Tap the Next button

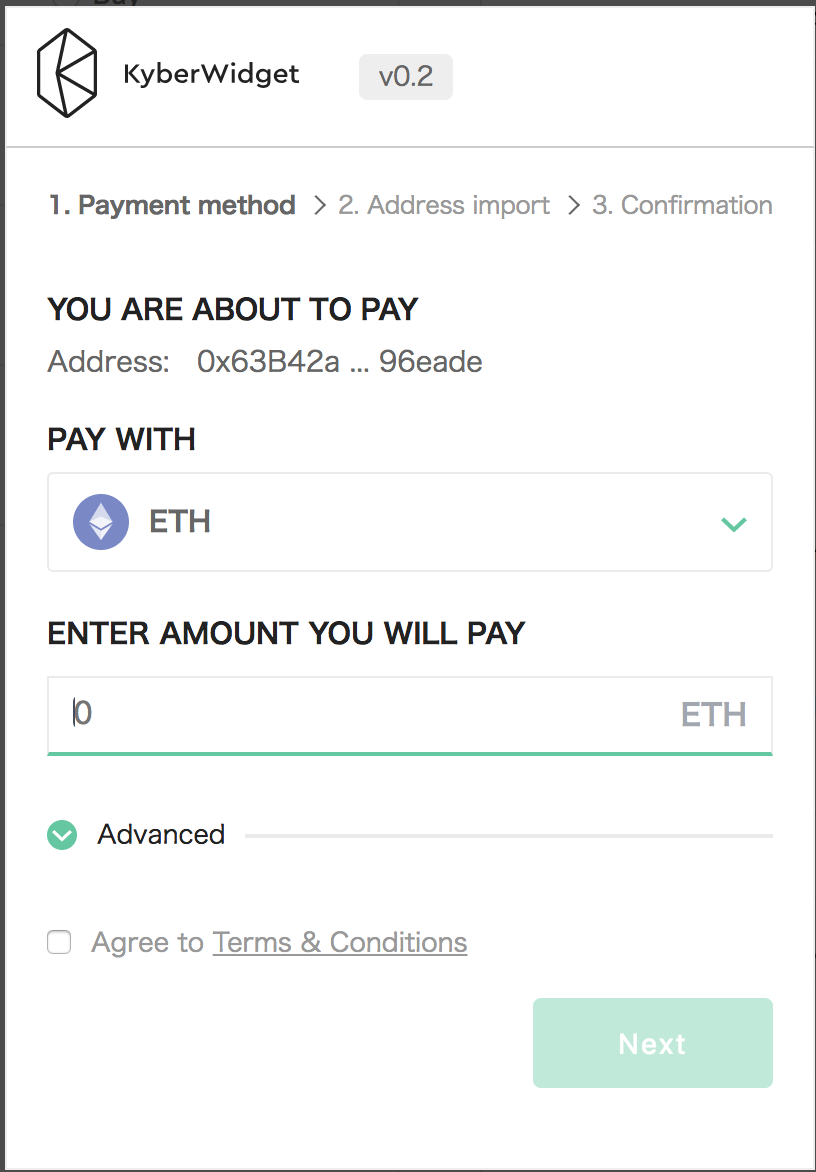pos(652,1043)
